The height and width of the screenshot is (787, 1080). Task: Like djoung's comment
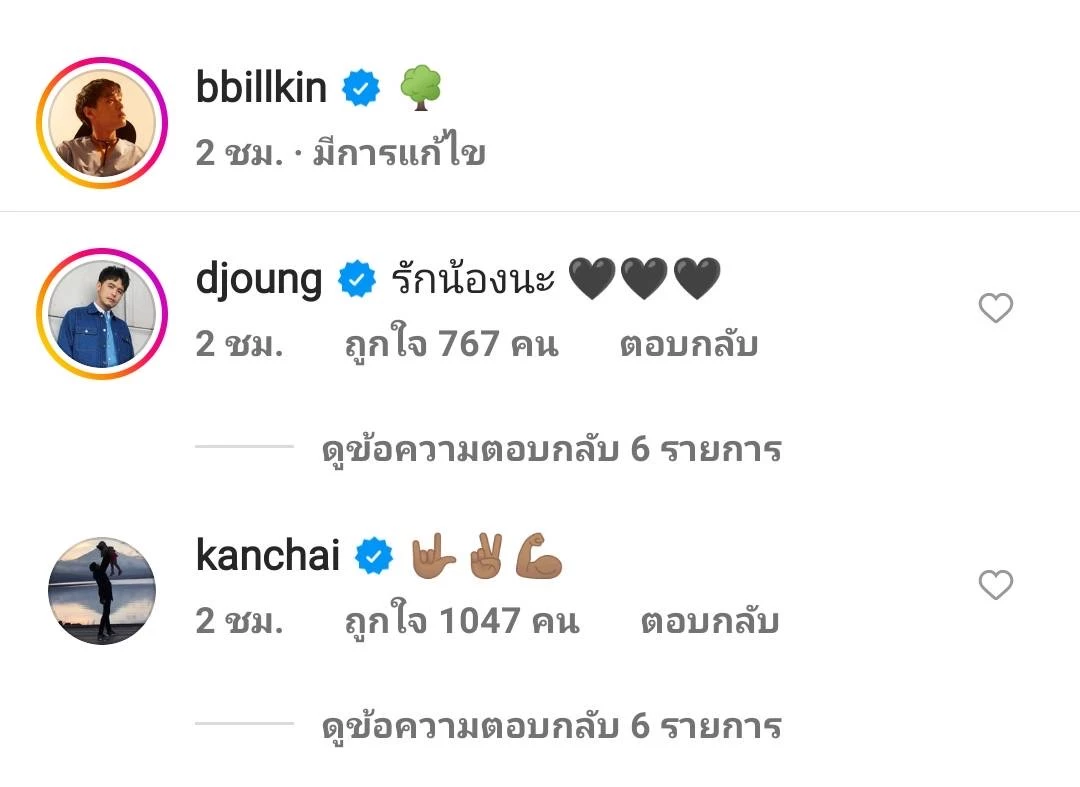[995, 309]
